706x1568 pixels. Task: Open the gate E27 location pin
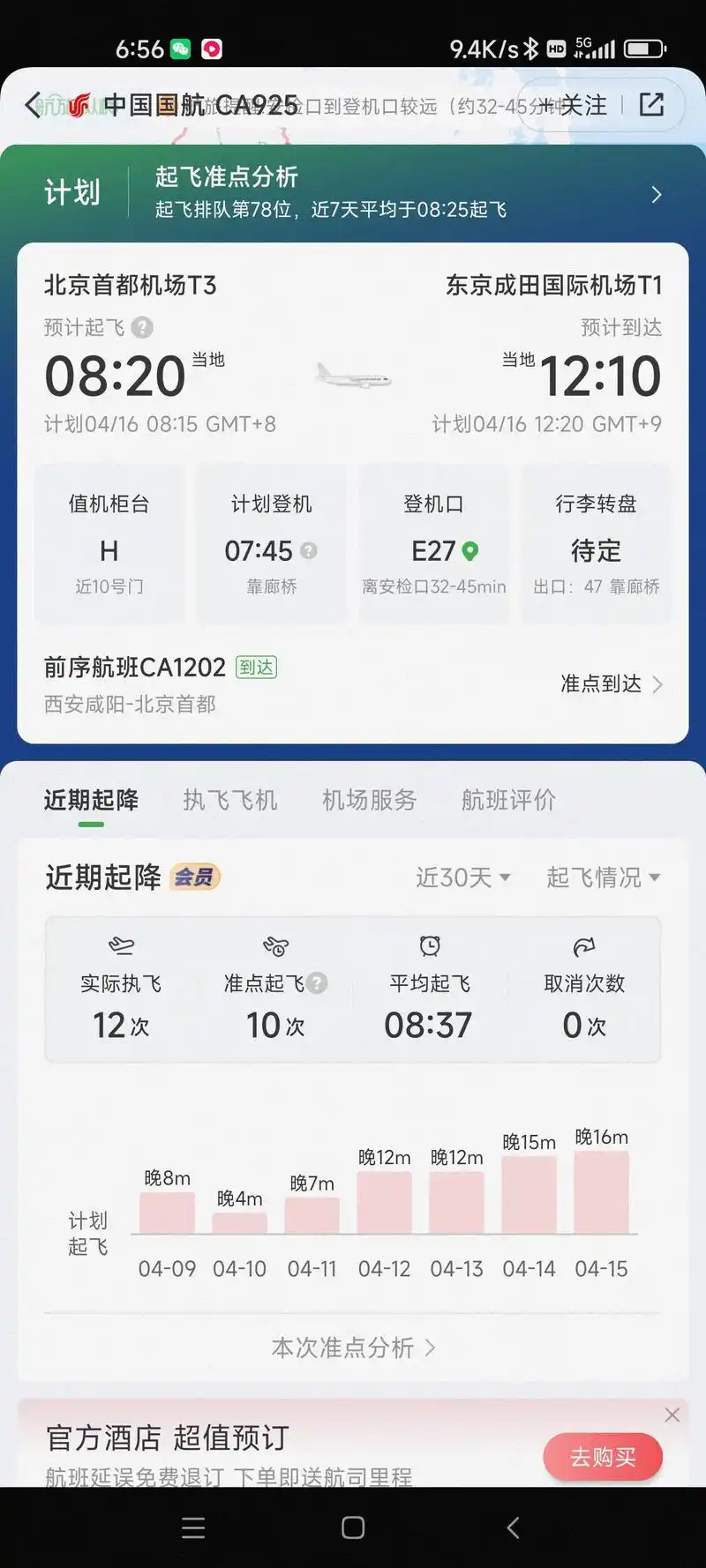(469, 551)
